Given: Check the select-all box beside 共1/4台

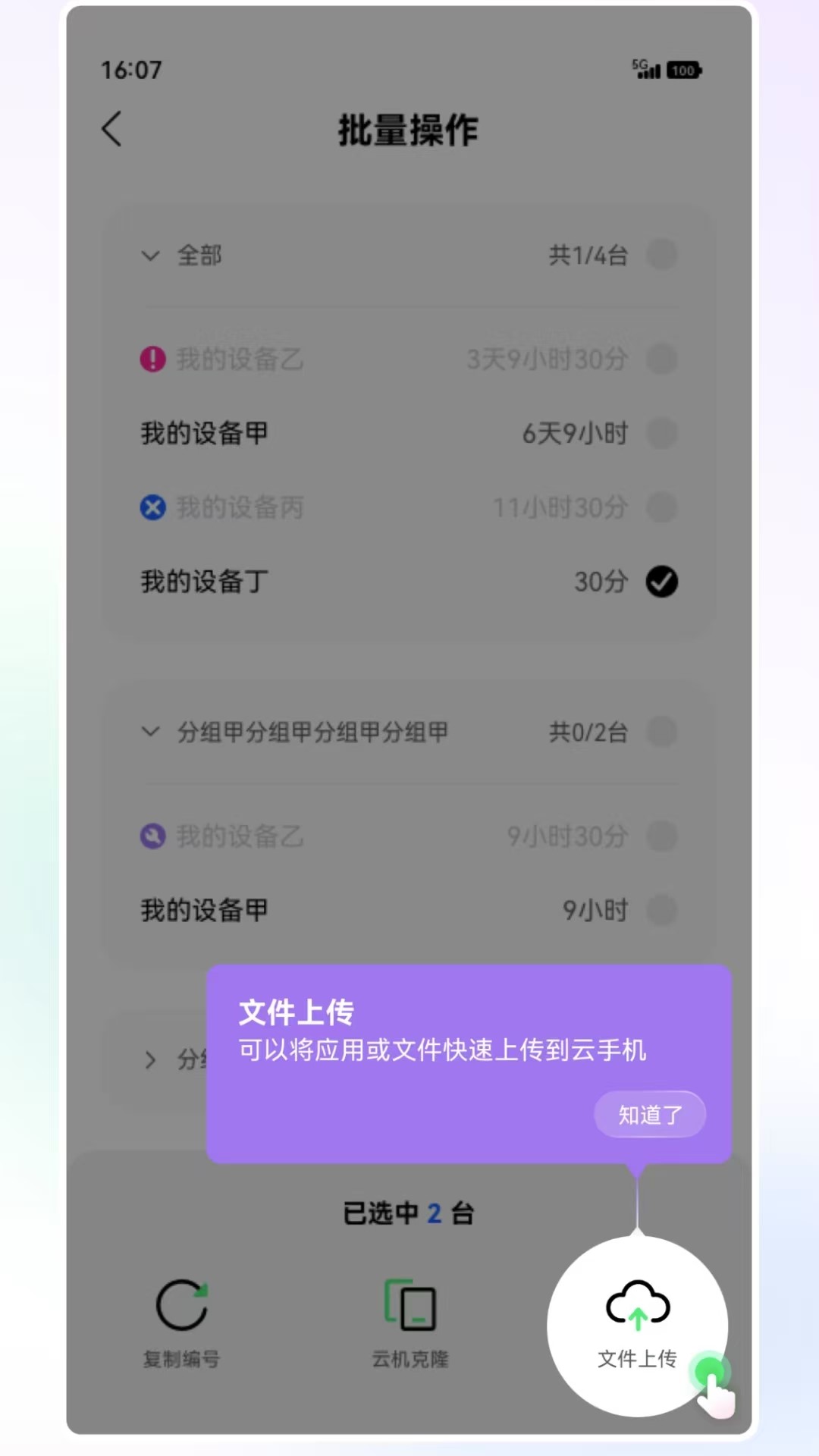Looking at the screenshot, I should coord(661,256).
